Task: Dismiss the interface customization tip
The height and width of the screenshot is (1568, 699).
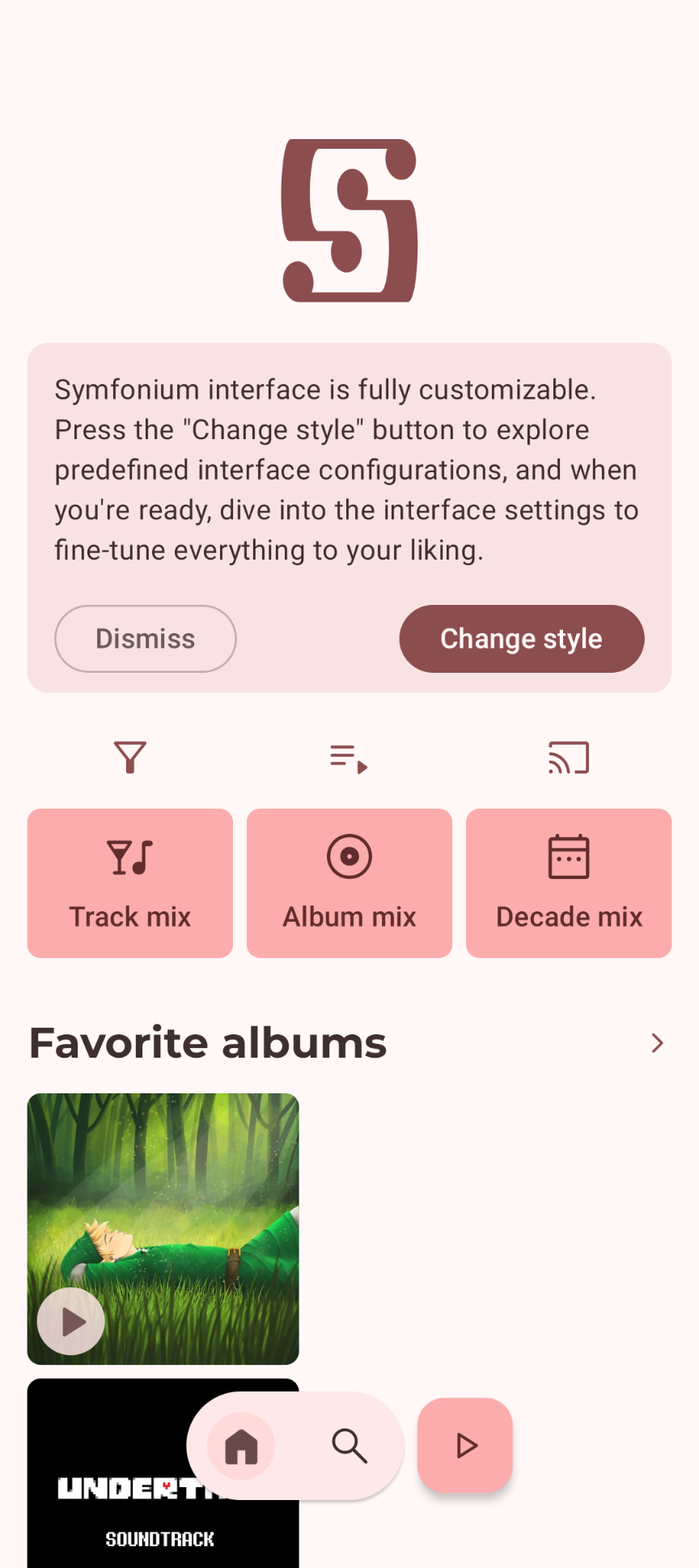Action: tap(146, 639)
